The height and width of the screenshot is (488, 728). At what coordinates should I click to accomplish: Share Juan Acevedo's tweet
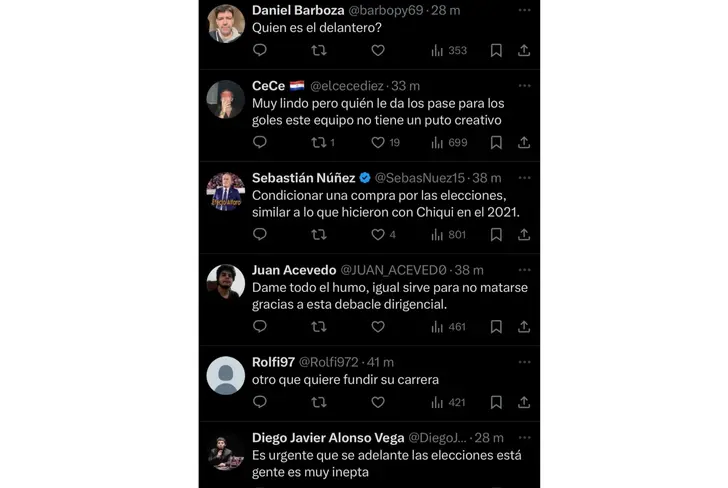pyautogui.click(x=524, y=326)
